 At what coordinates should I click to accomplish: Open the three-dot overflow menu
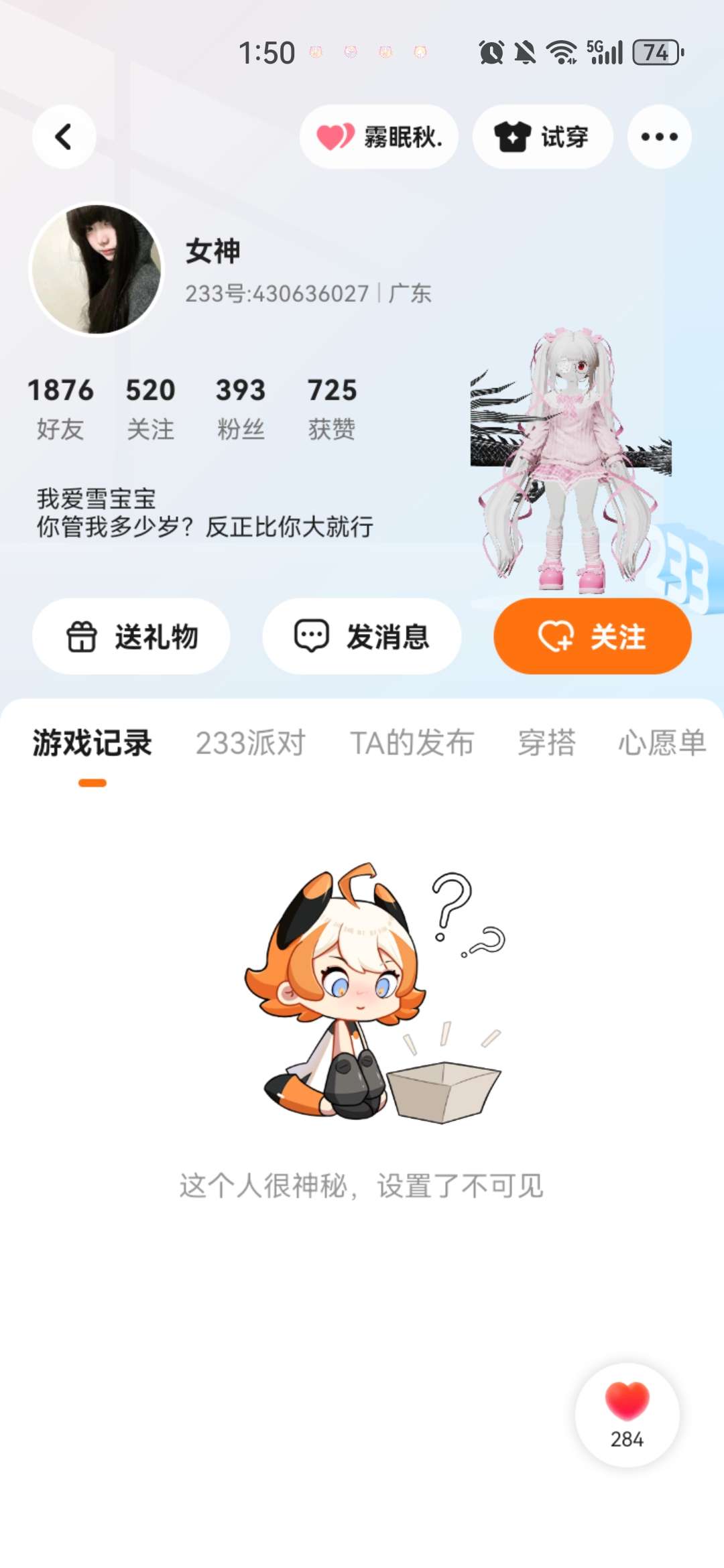[659, 137]
